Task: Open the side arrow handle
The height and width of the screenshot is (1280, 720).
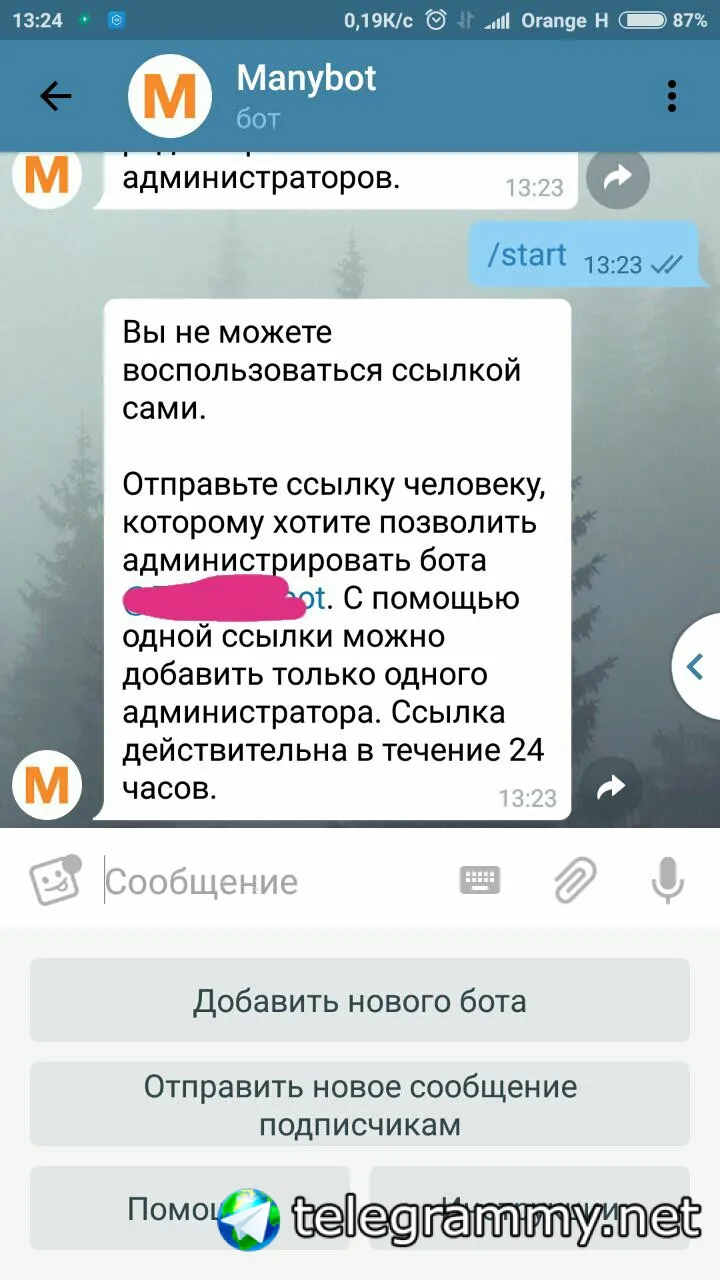Action: (x=695, y=667)
